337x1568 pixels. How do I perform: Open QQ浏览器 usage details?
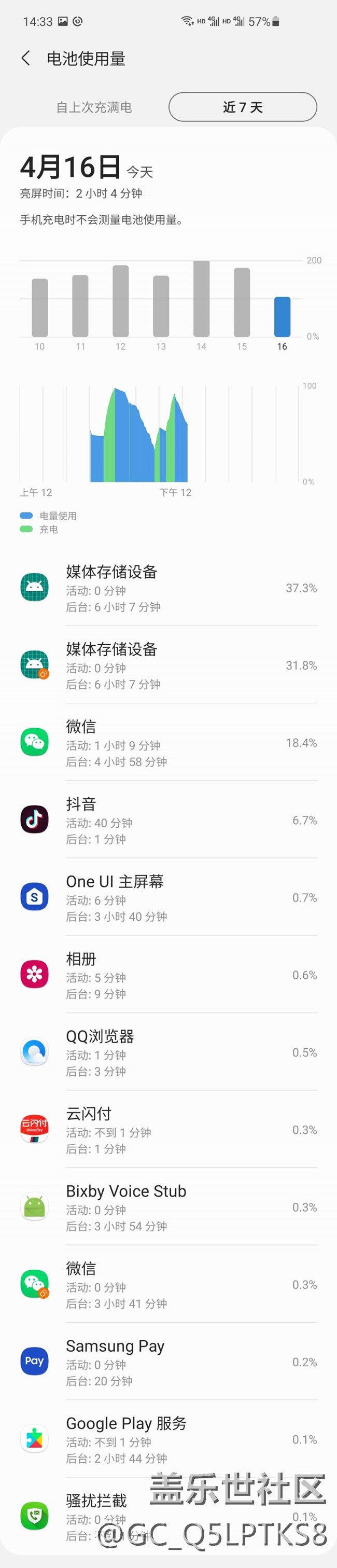point(168,1052)
